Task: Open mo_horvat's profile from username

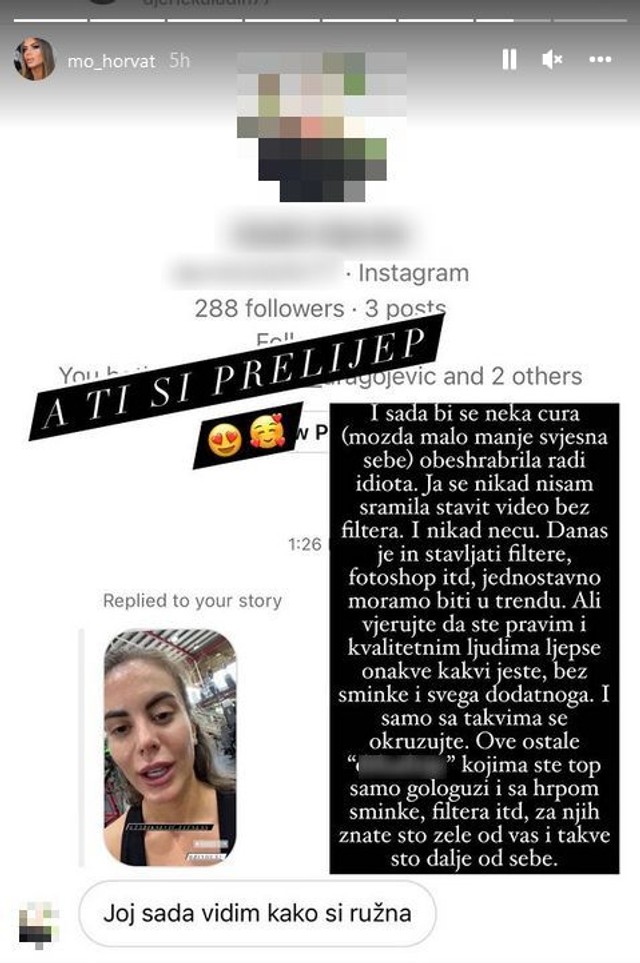Action: point(110,60)
